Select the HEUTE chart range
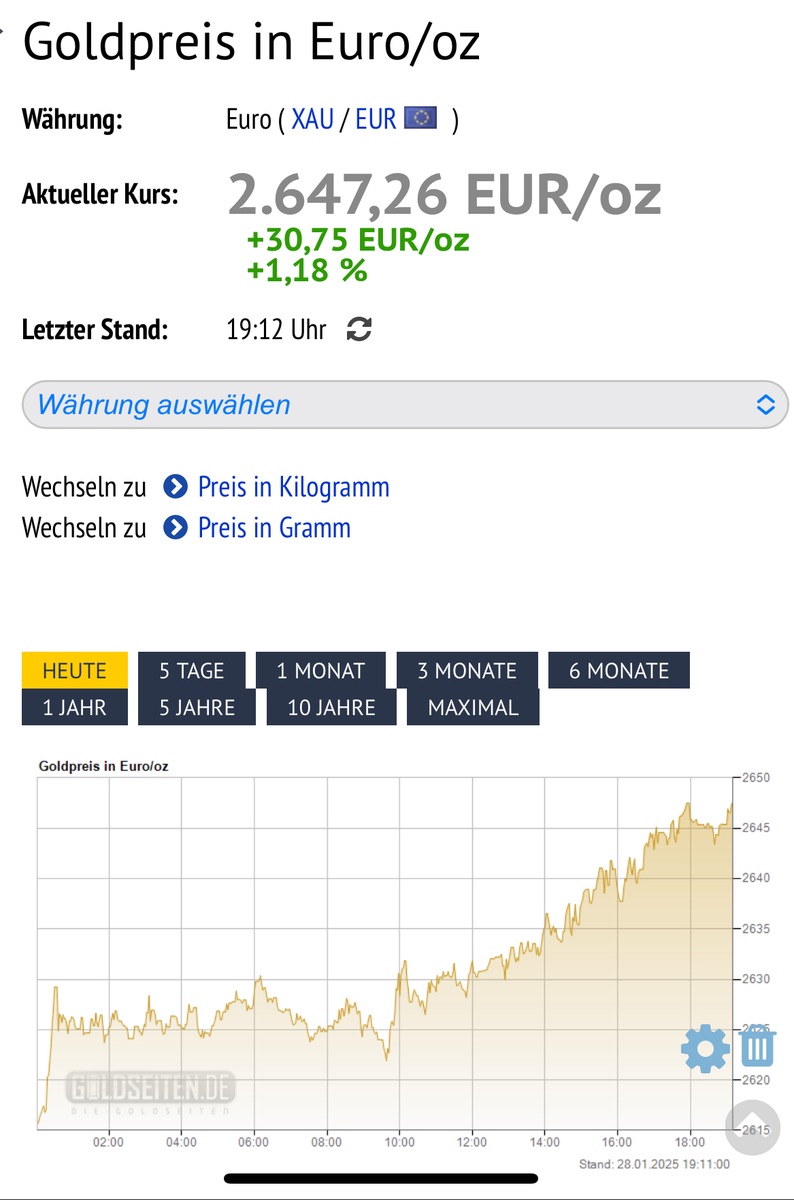This screenshot has height=1200, width=794. point(75,671)
